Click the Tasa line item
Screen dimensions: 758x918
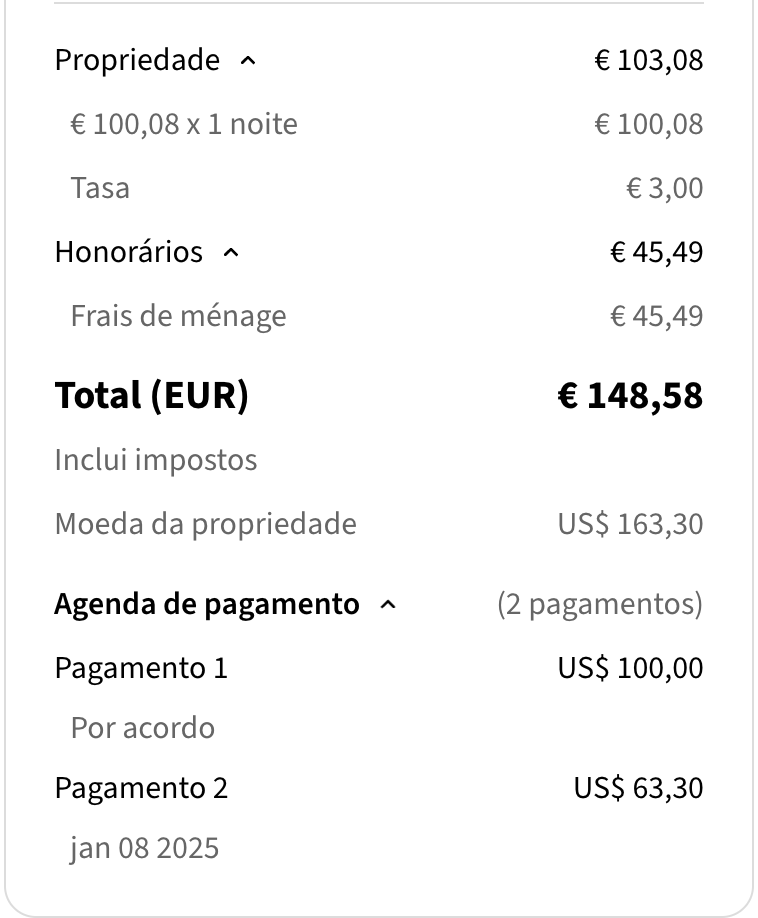[x=99, y=188]
